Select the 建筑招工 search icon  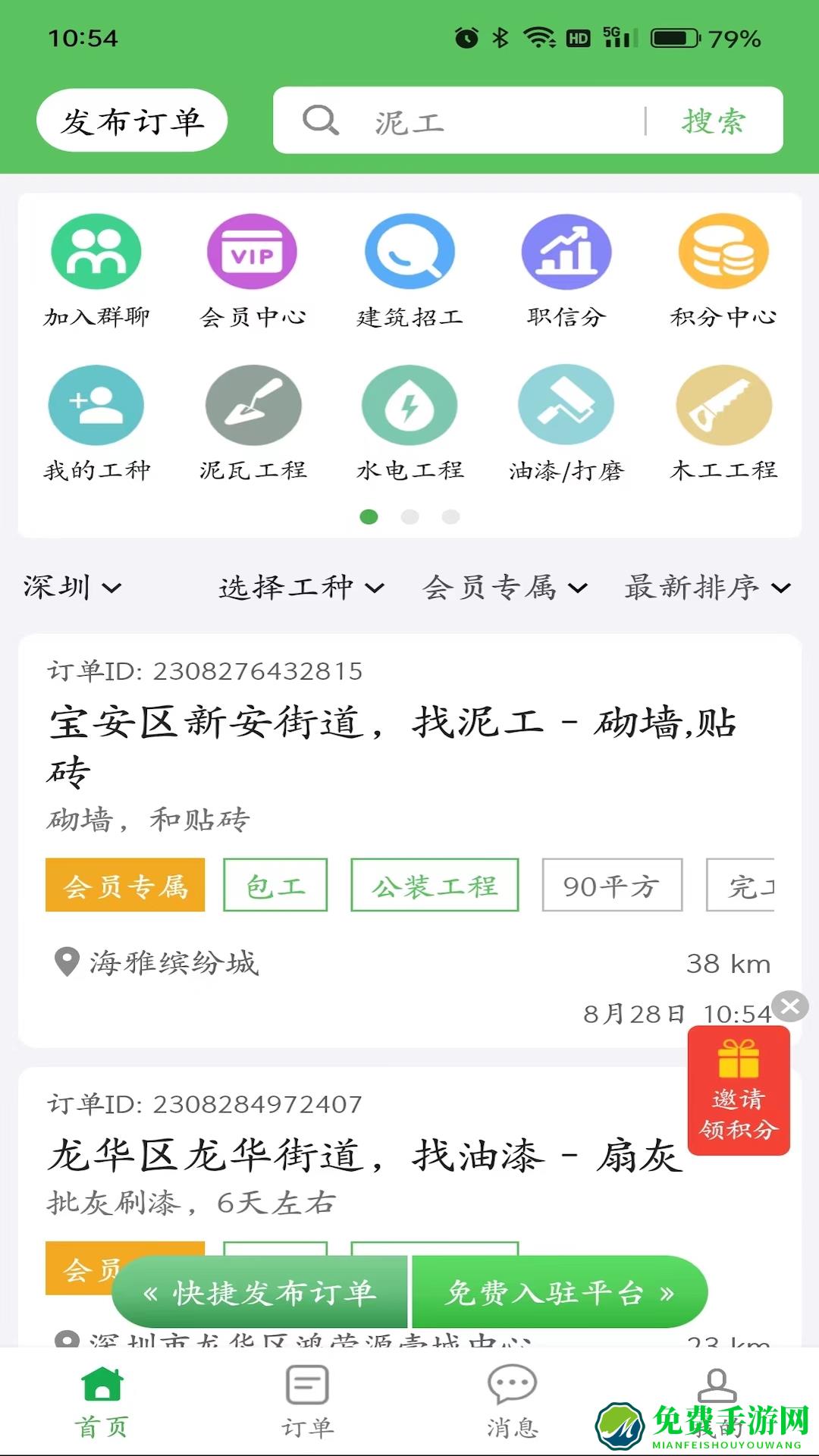click(409, 252)
